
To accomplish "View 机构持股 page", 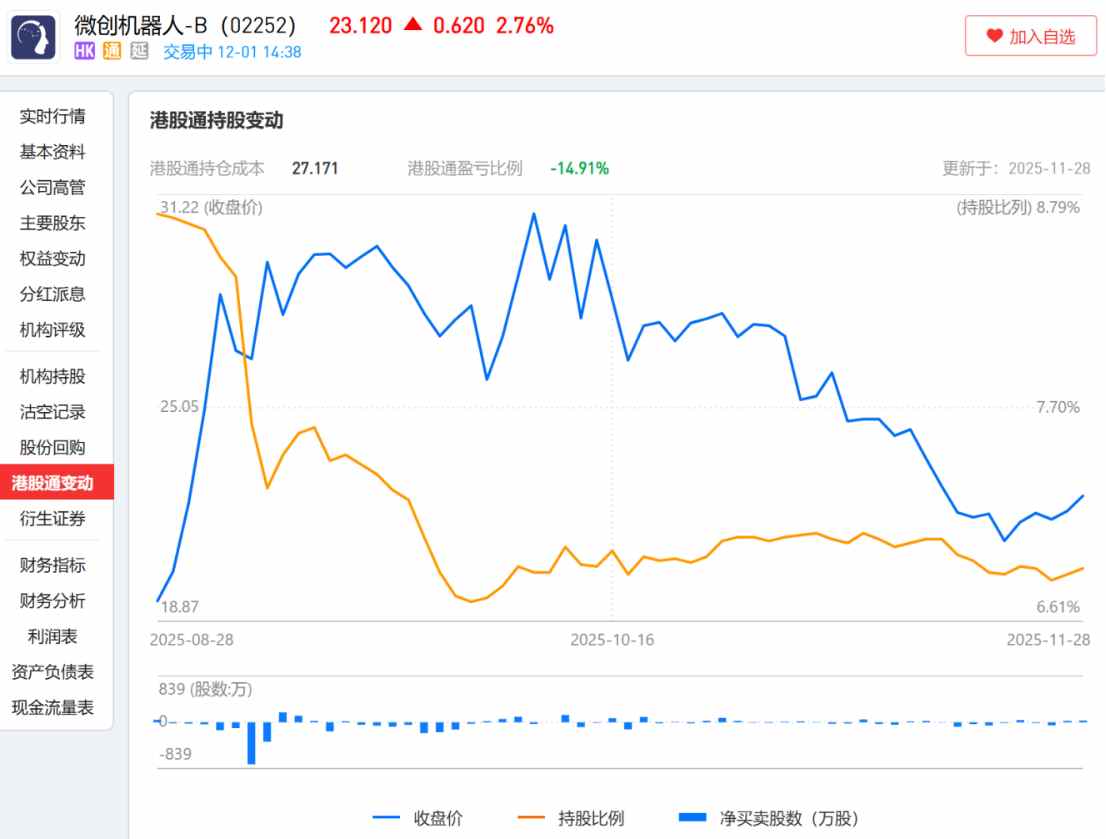I will click(x=53, y=376).
